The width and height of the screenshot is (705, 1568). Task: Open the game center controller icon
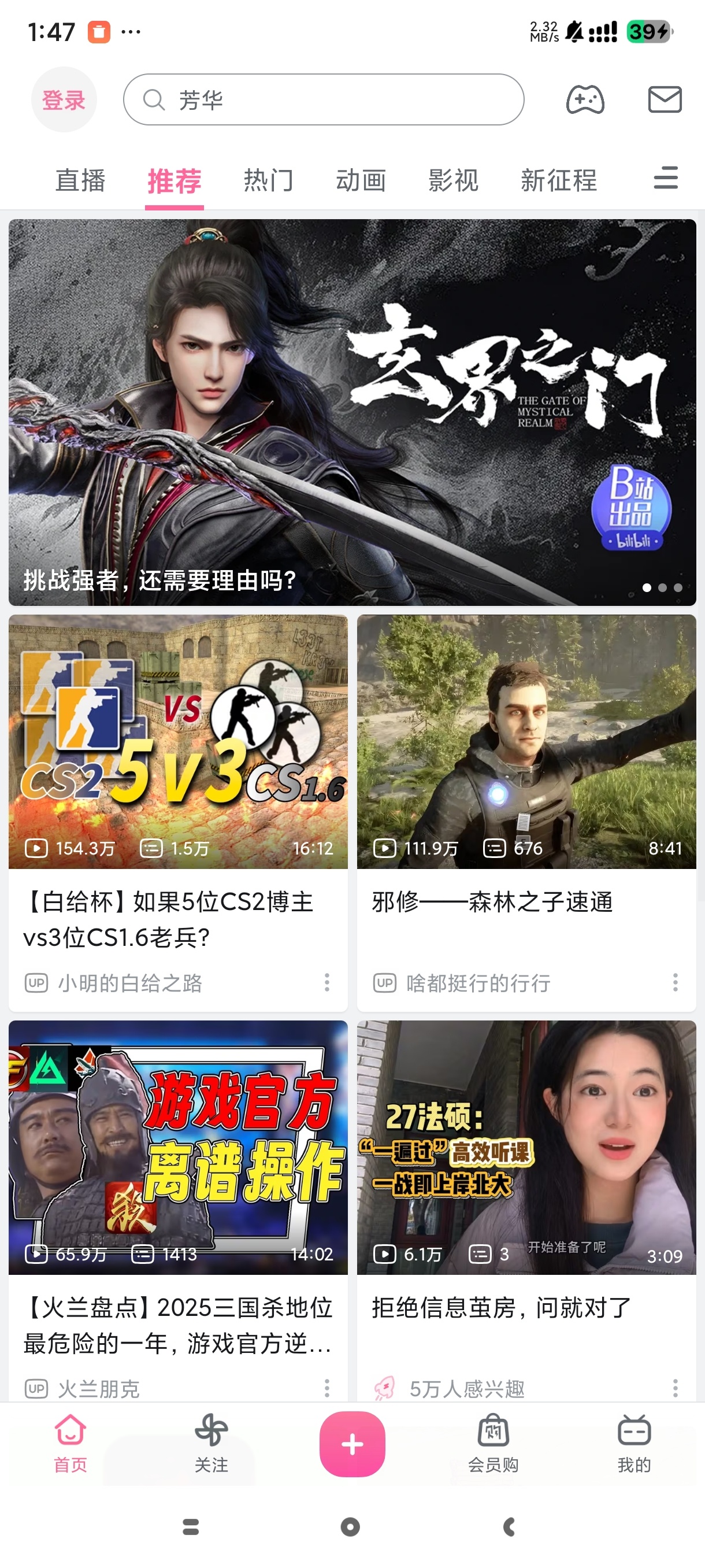(585, 100)
